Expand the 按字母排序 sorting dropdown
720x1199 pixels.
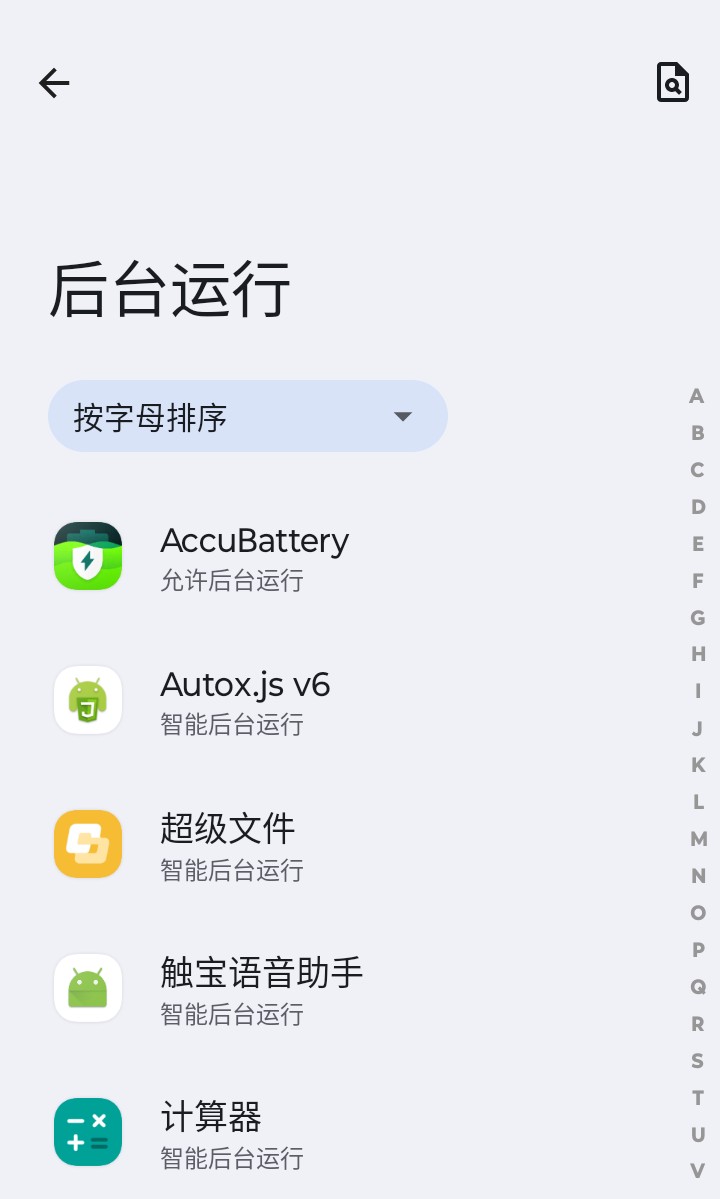click(x=248, y=416)
